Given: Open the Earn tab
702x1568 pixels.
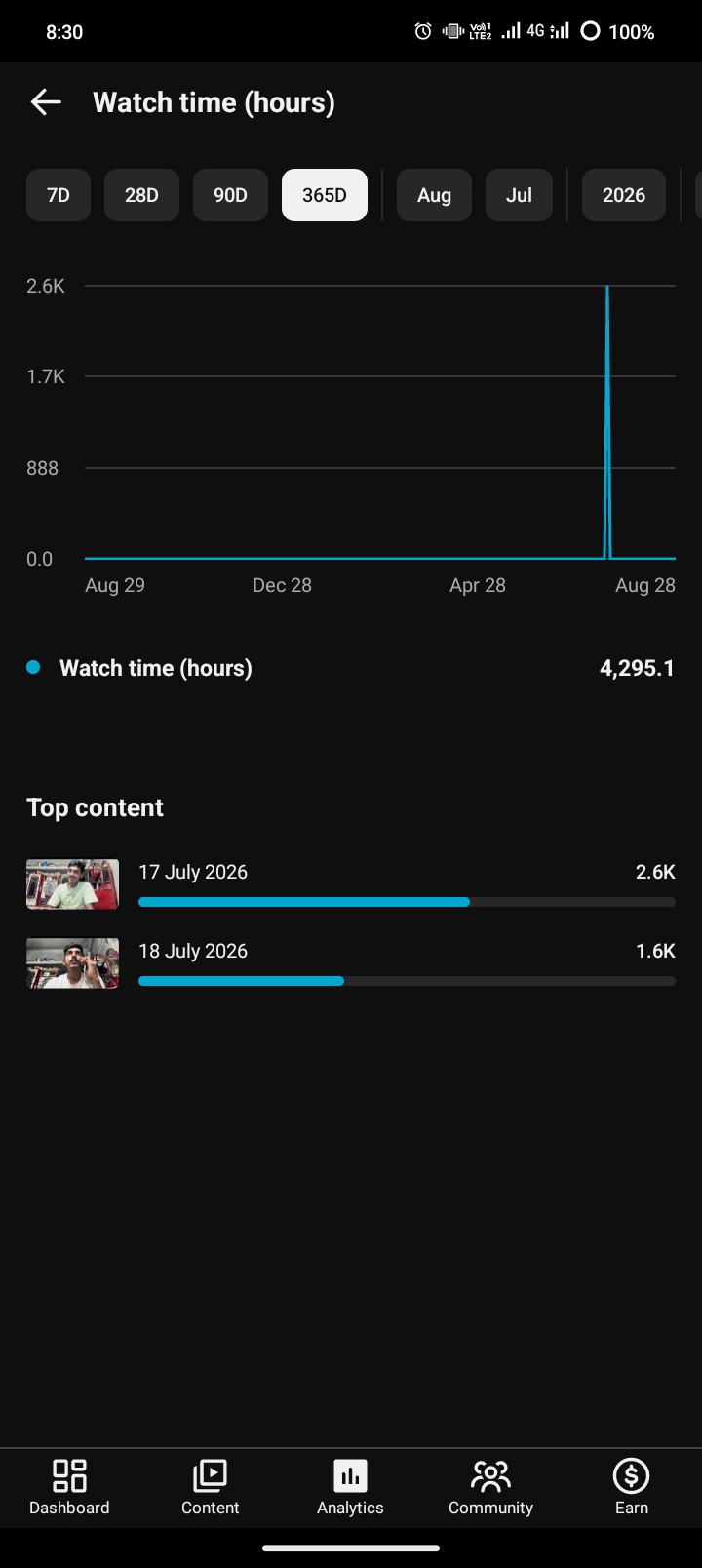Looking at the screenshot, I should coord(631,1487).
